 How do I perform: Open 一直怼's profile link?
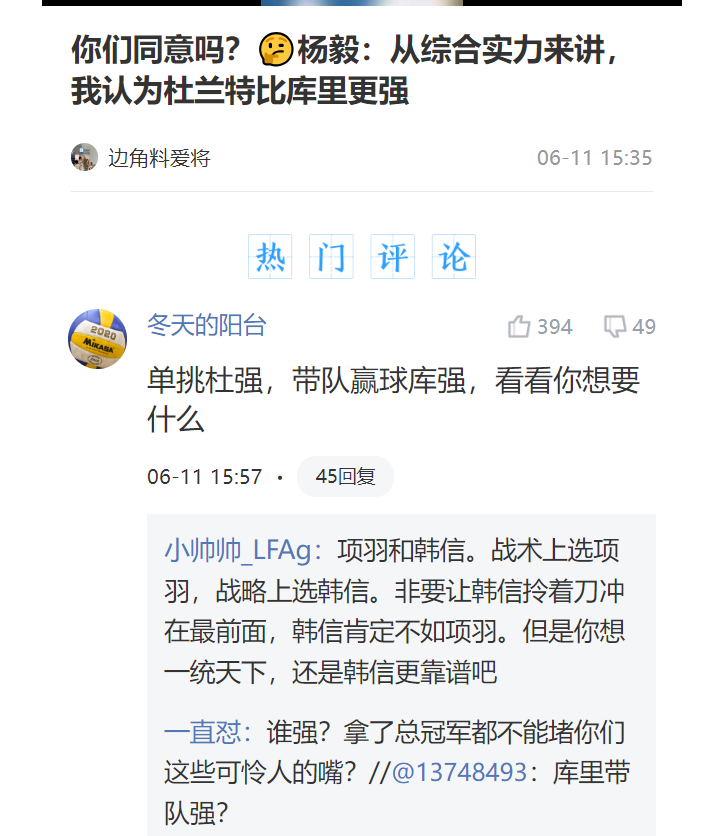[206, 732]
